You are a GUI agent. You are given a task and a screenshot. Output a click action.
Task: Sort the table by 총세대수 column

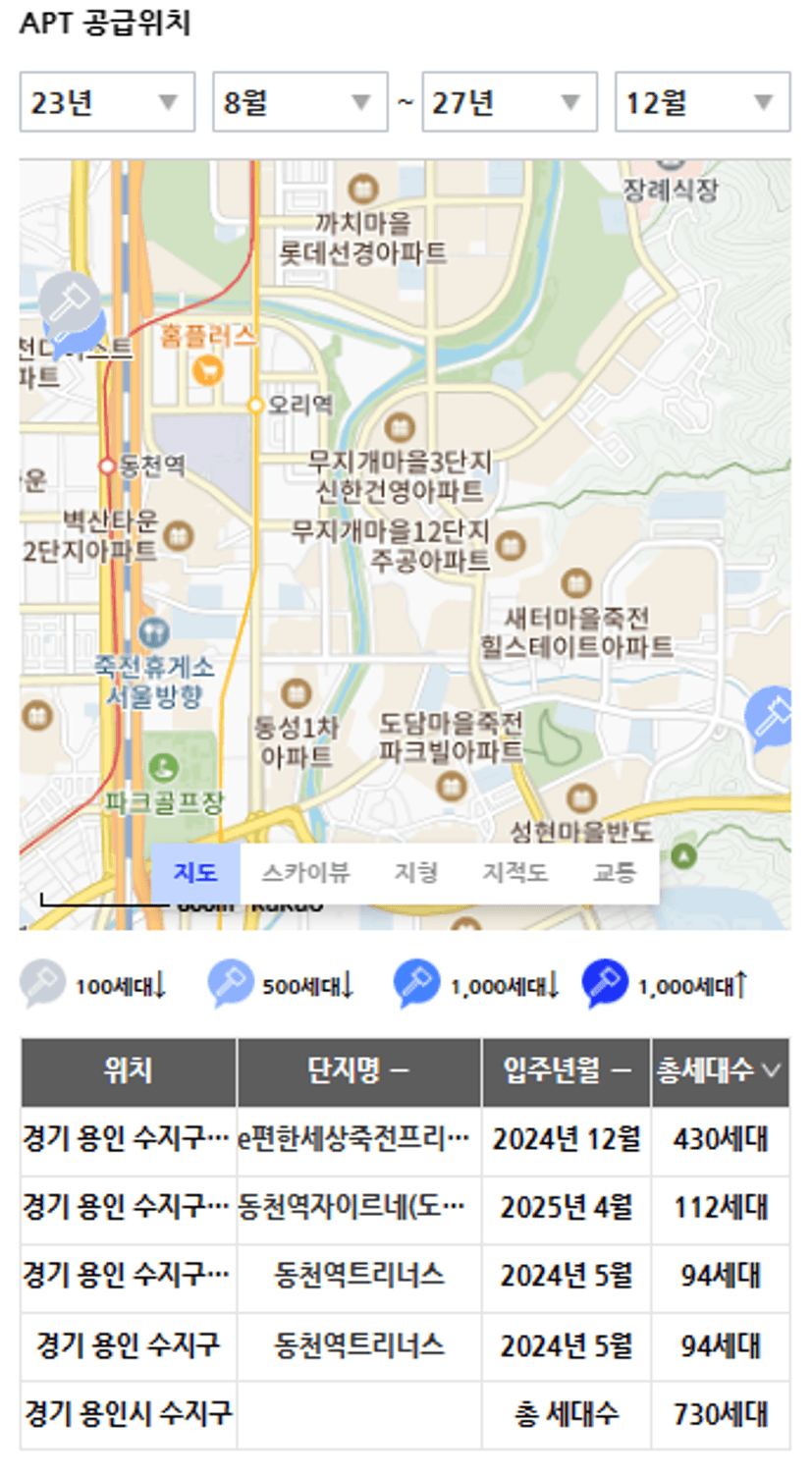click(720, 1071)
